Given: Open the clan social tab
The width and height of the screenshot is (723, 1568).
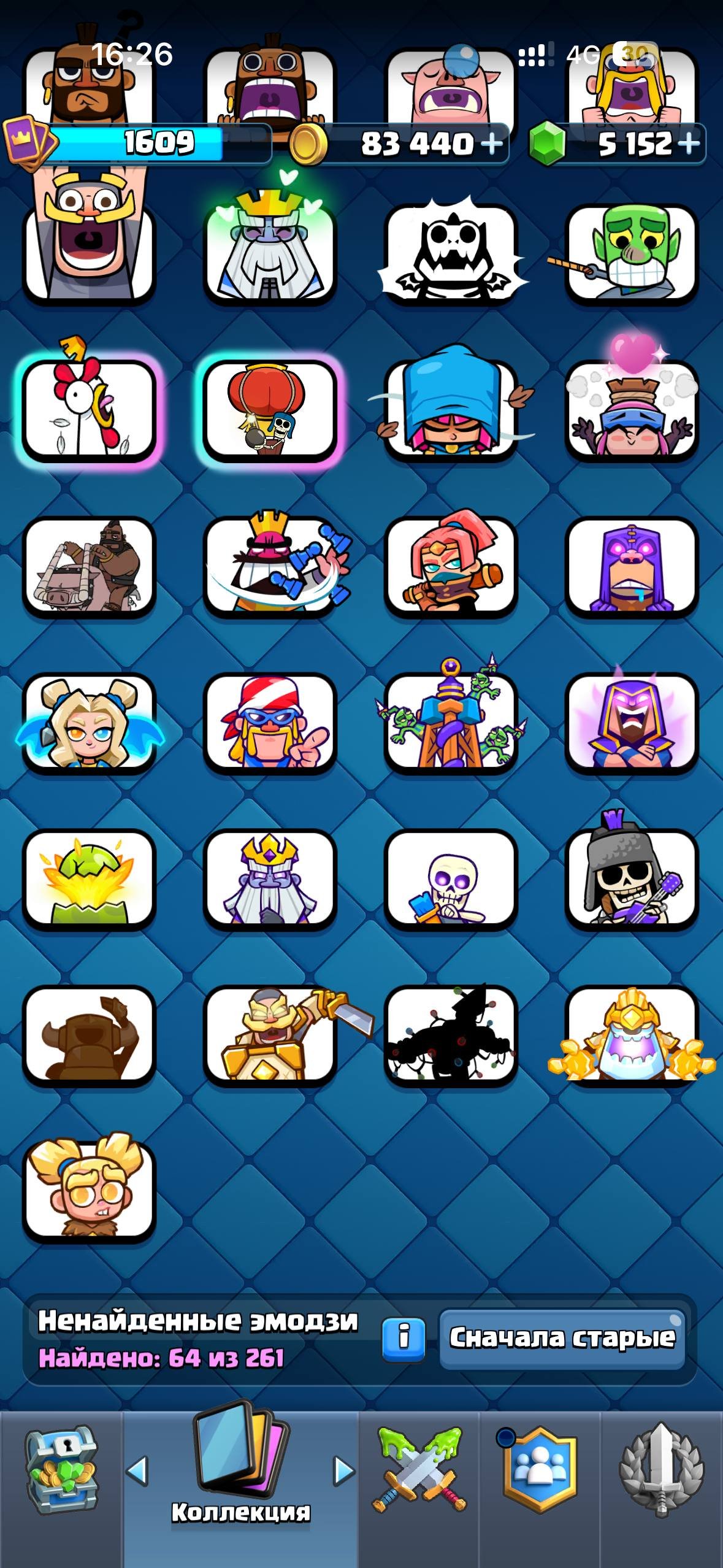Looking at the screenshot, I should click(540, 1470).
